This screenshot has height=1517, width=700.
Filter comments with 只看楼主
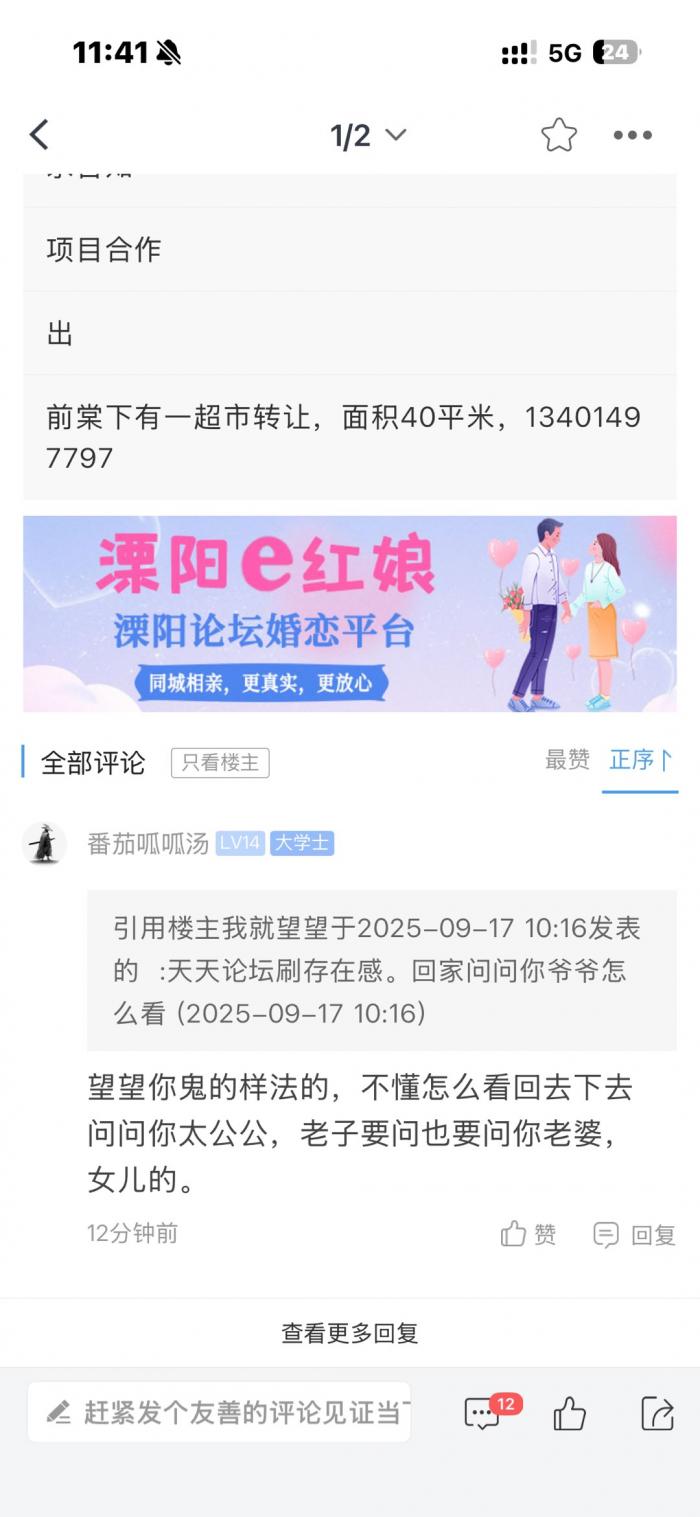pyautogui.click(x=220, y=763)
